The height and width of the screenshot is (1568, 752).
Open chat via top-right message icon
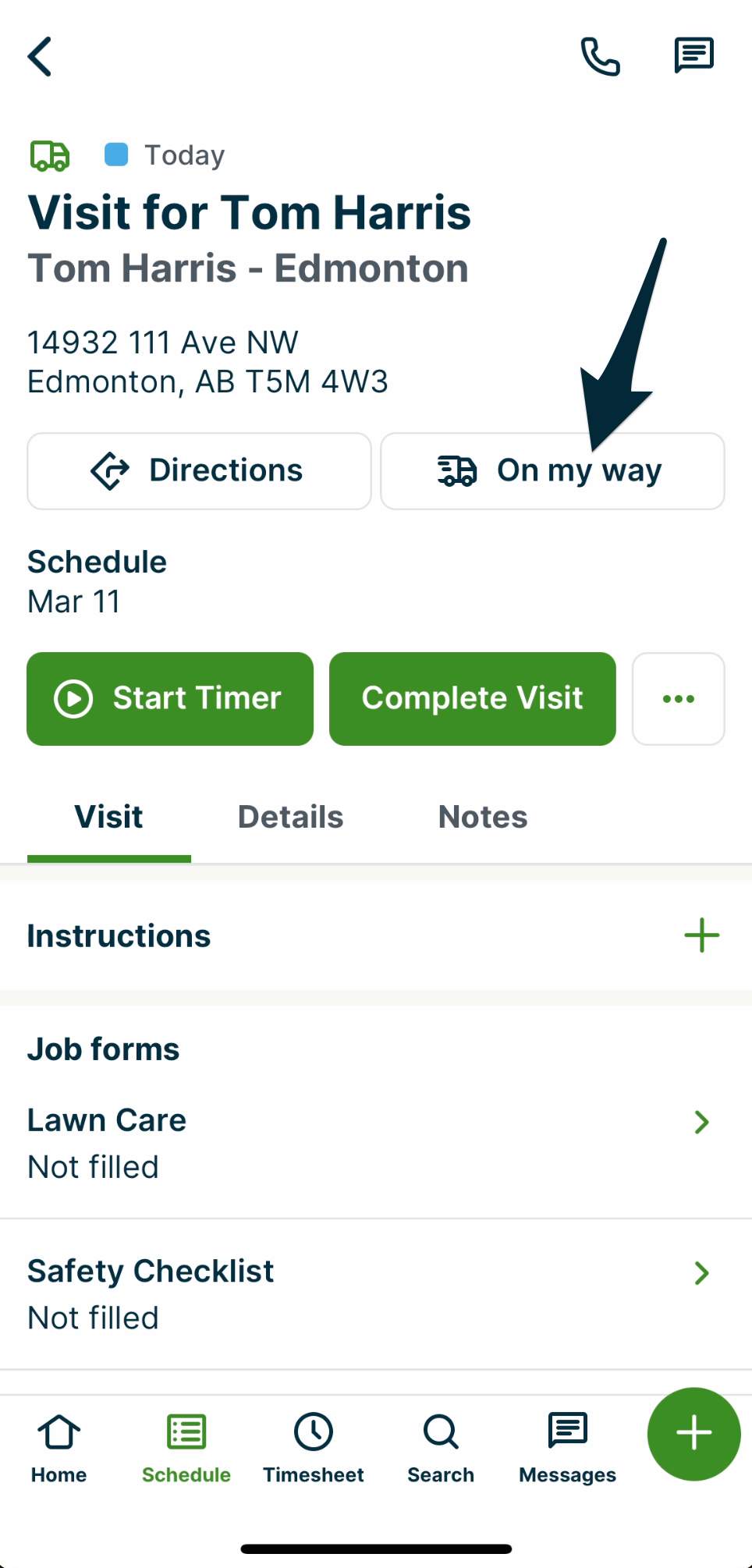tap(693, 55)
